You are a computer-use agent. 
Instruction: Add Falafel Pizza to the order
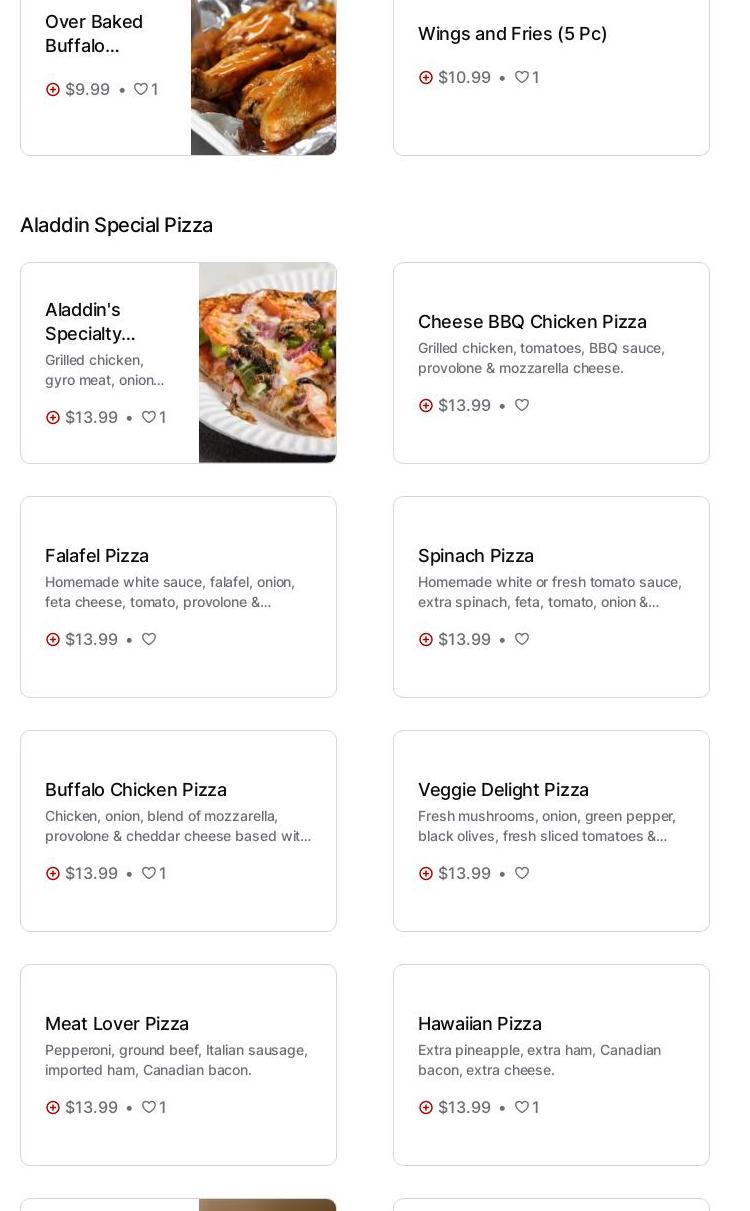tap(53, 639)
